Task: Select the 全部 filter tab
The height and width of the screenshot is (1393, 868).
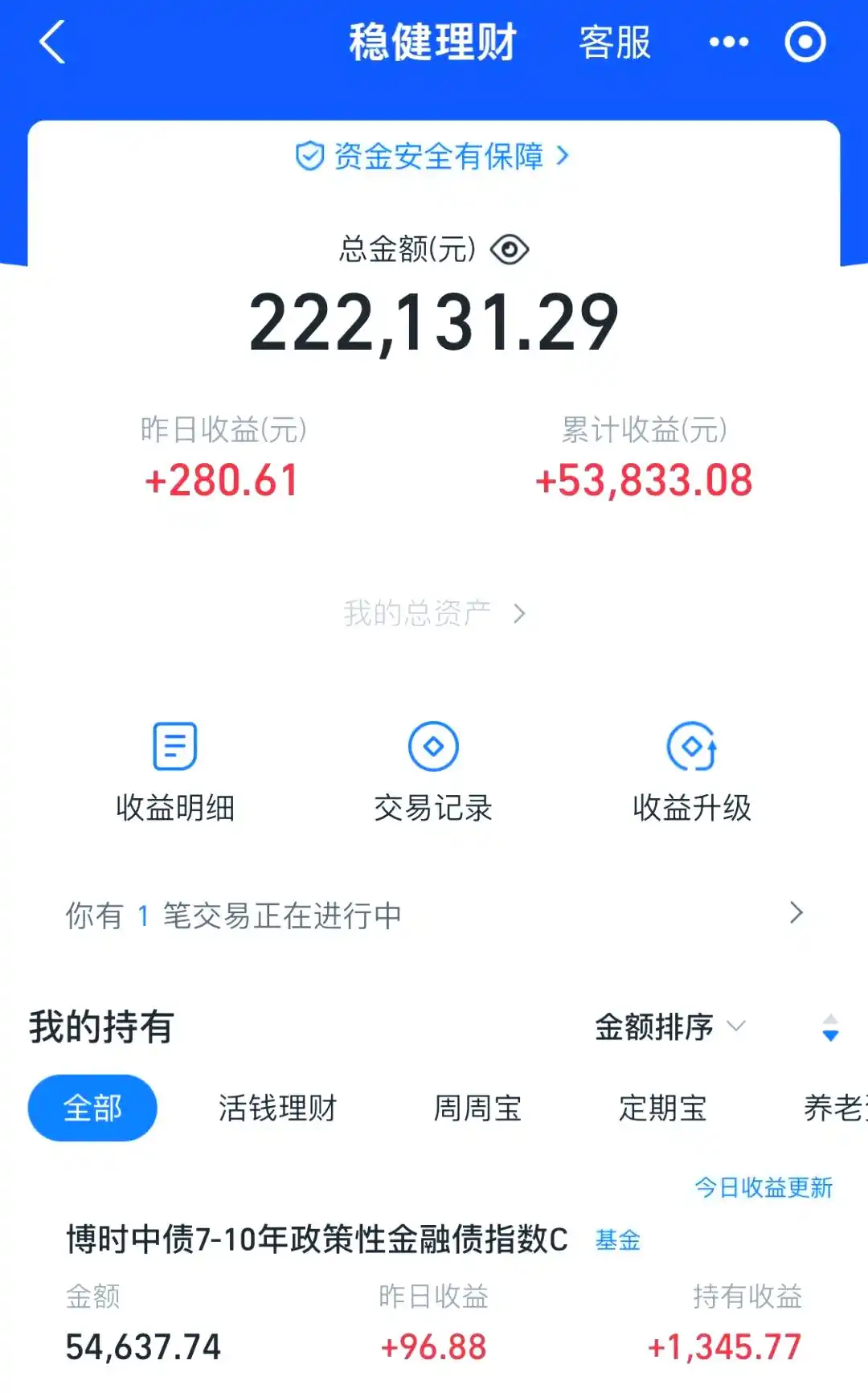Action: [x=92, y=1107]
